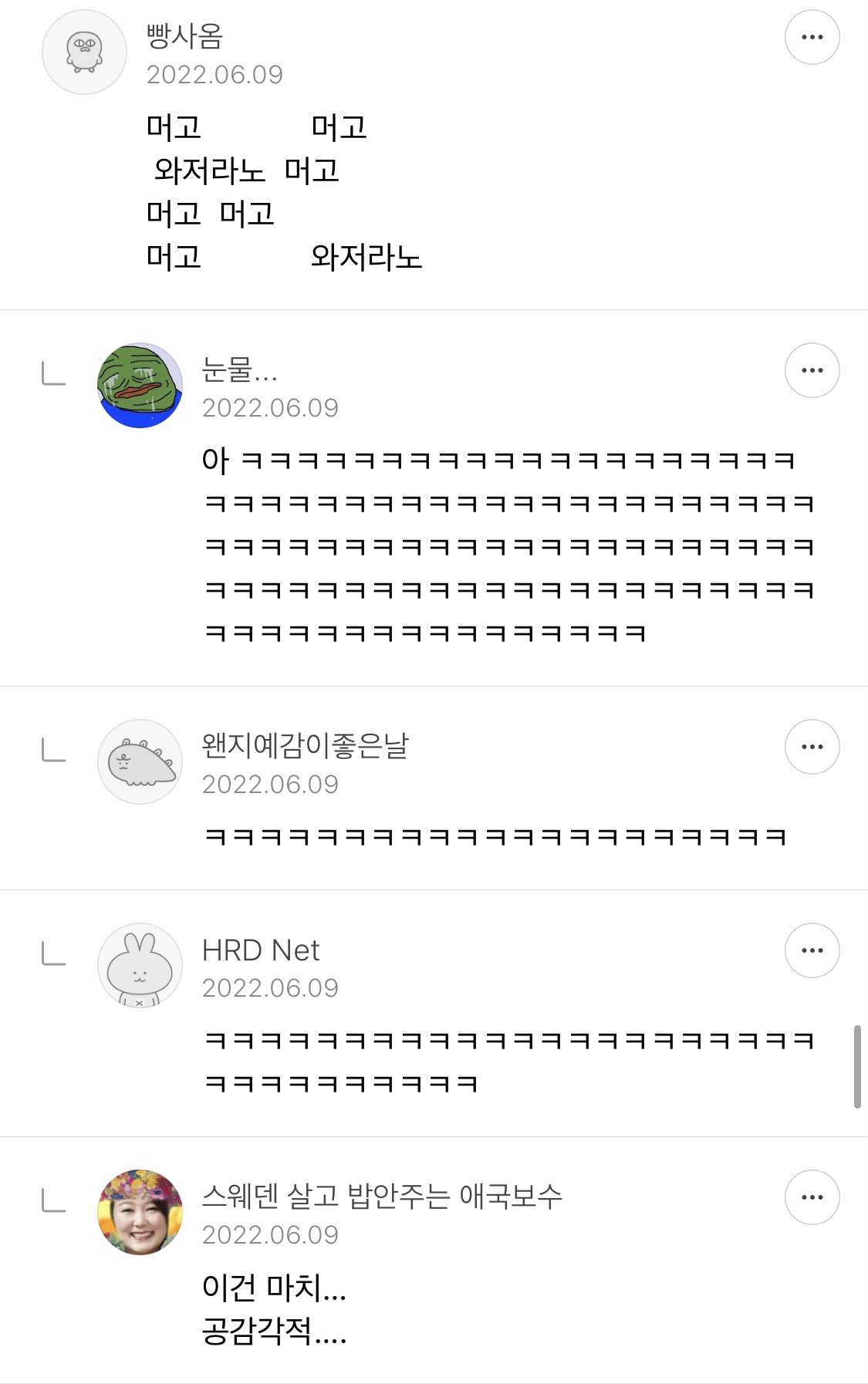
Task: Tap the username 왠지예감이좋은날
Action: click(306, 745)
